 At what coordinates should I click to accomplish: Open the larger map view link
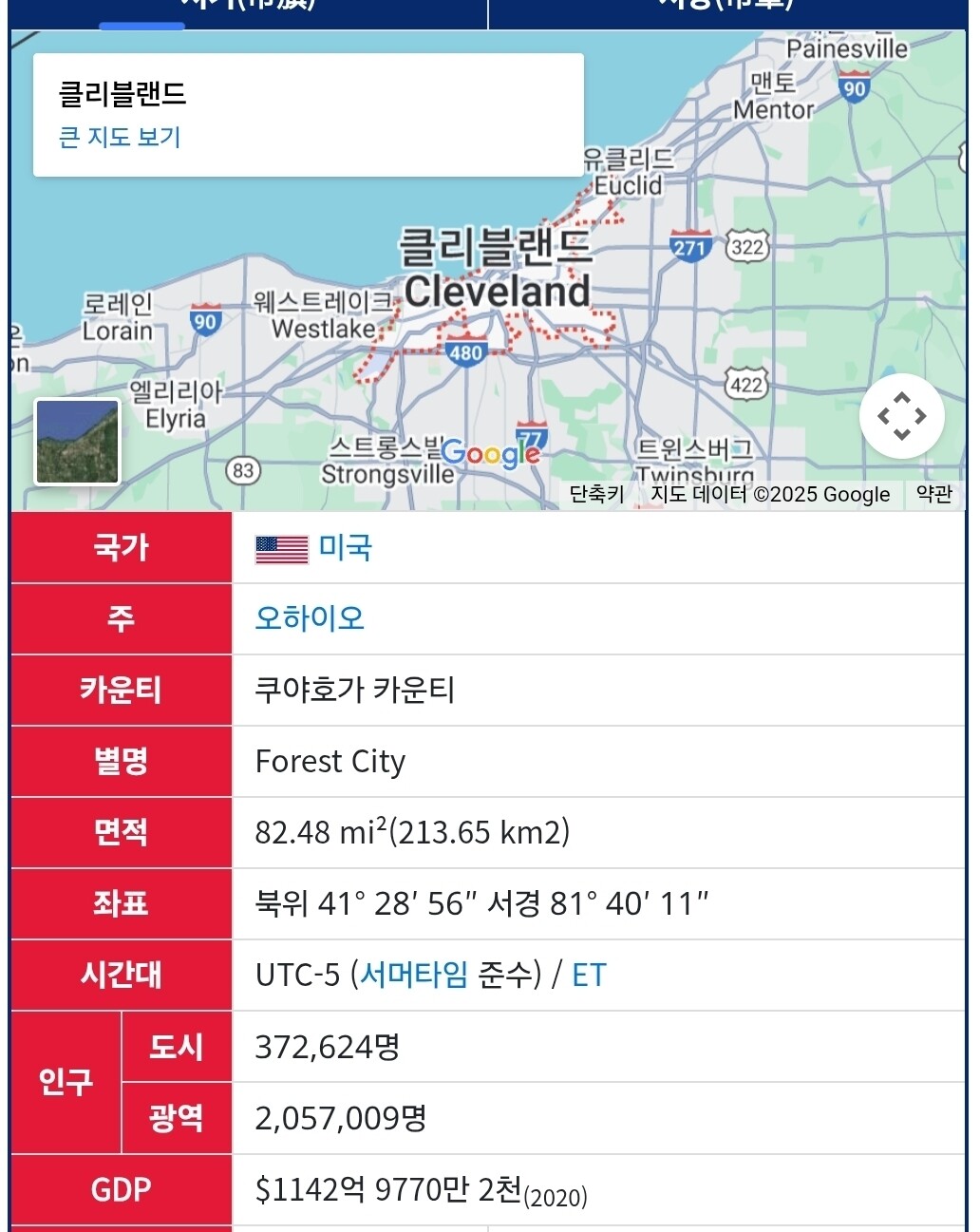(120, 137)
